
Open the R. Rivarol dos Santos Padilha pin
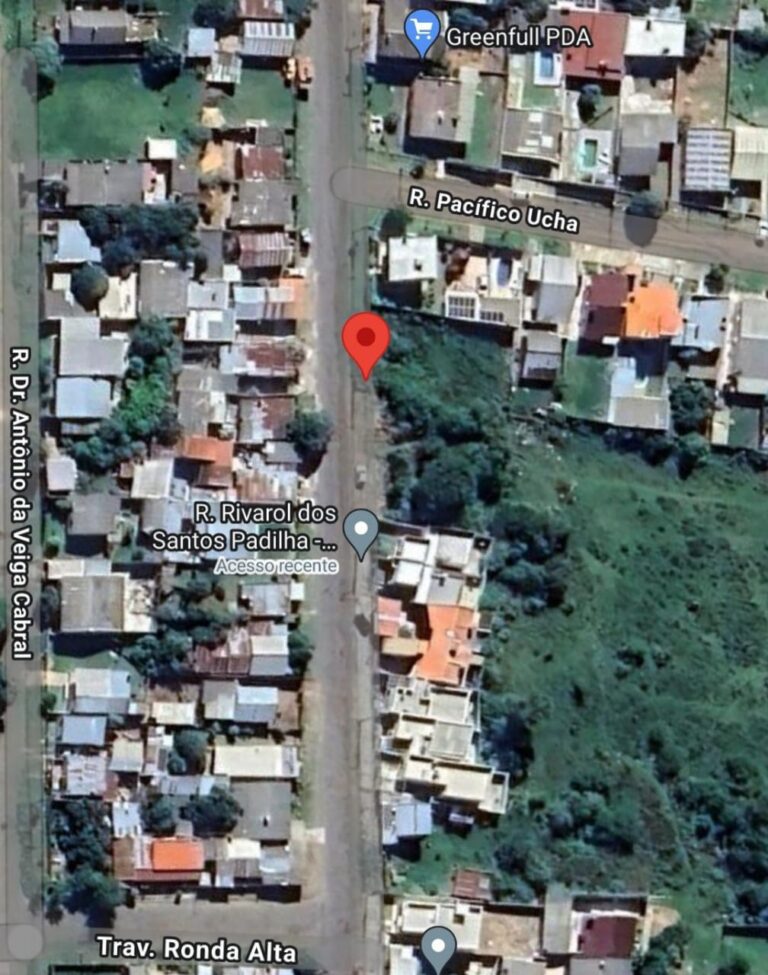click(x=361, y=528)
